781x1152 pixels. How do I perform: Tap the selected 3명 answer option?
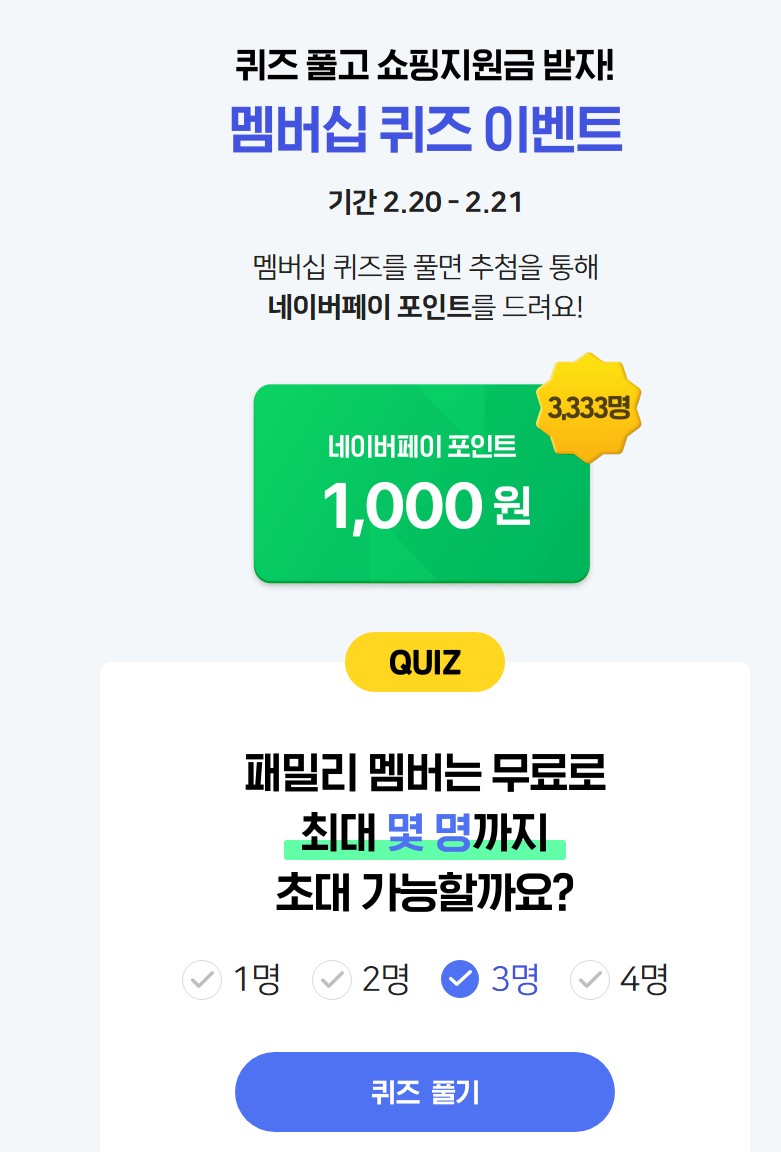pyautogui.click(x=461, y=979)
